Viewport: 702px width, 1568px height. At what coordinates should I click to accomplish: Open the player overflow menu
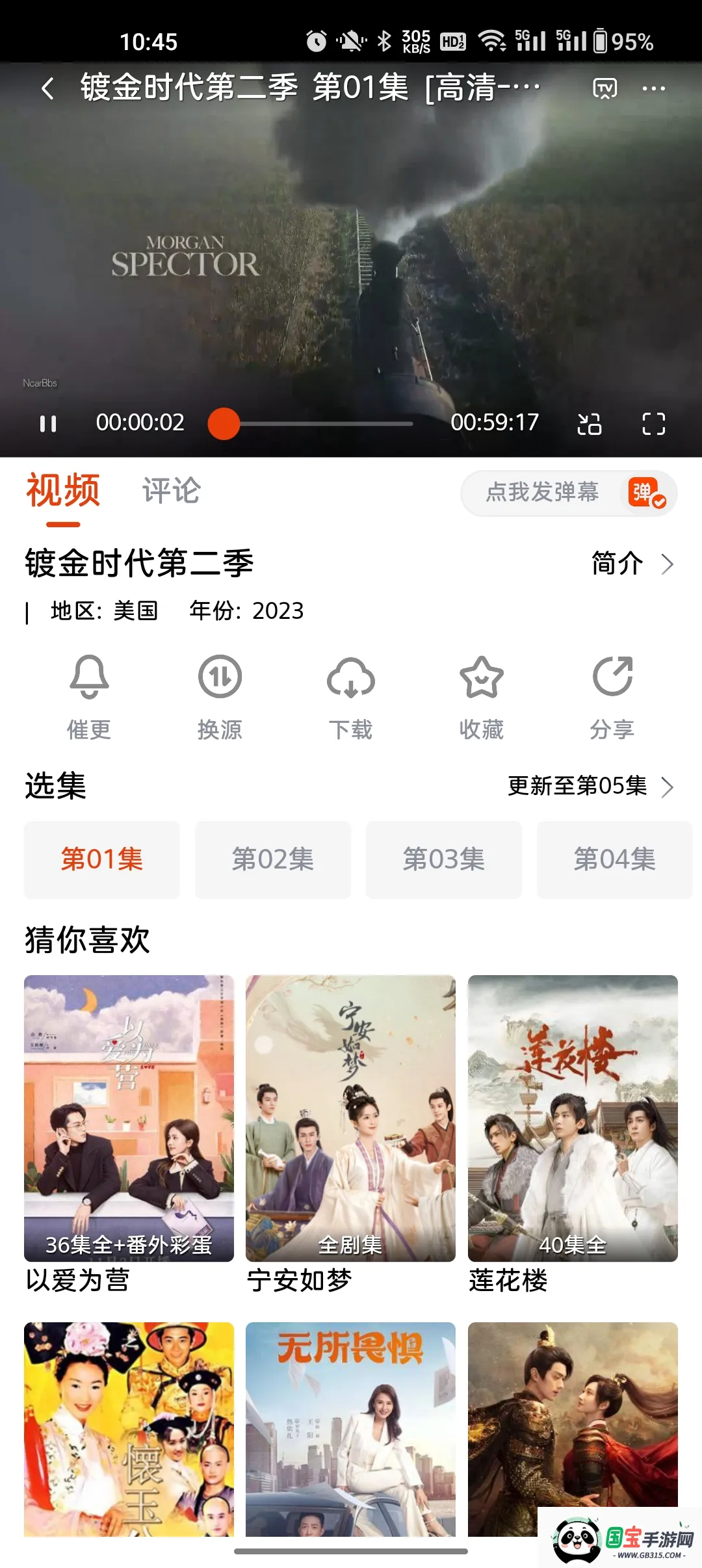pyautogui.click(x=653, y=88)
